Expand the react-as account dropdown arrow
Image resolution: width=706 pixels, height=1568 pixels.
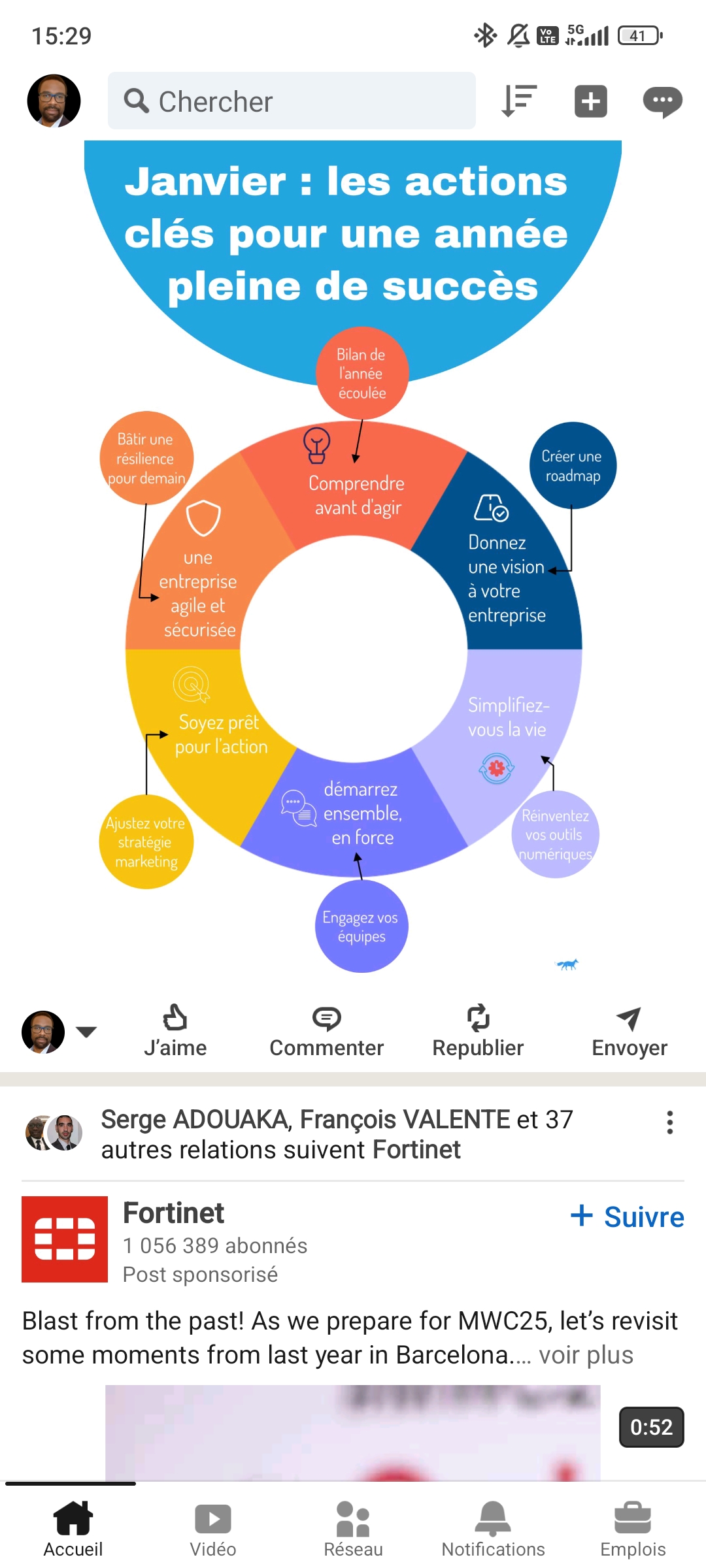(x=86, y=1032)
